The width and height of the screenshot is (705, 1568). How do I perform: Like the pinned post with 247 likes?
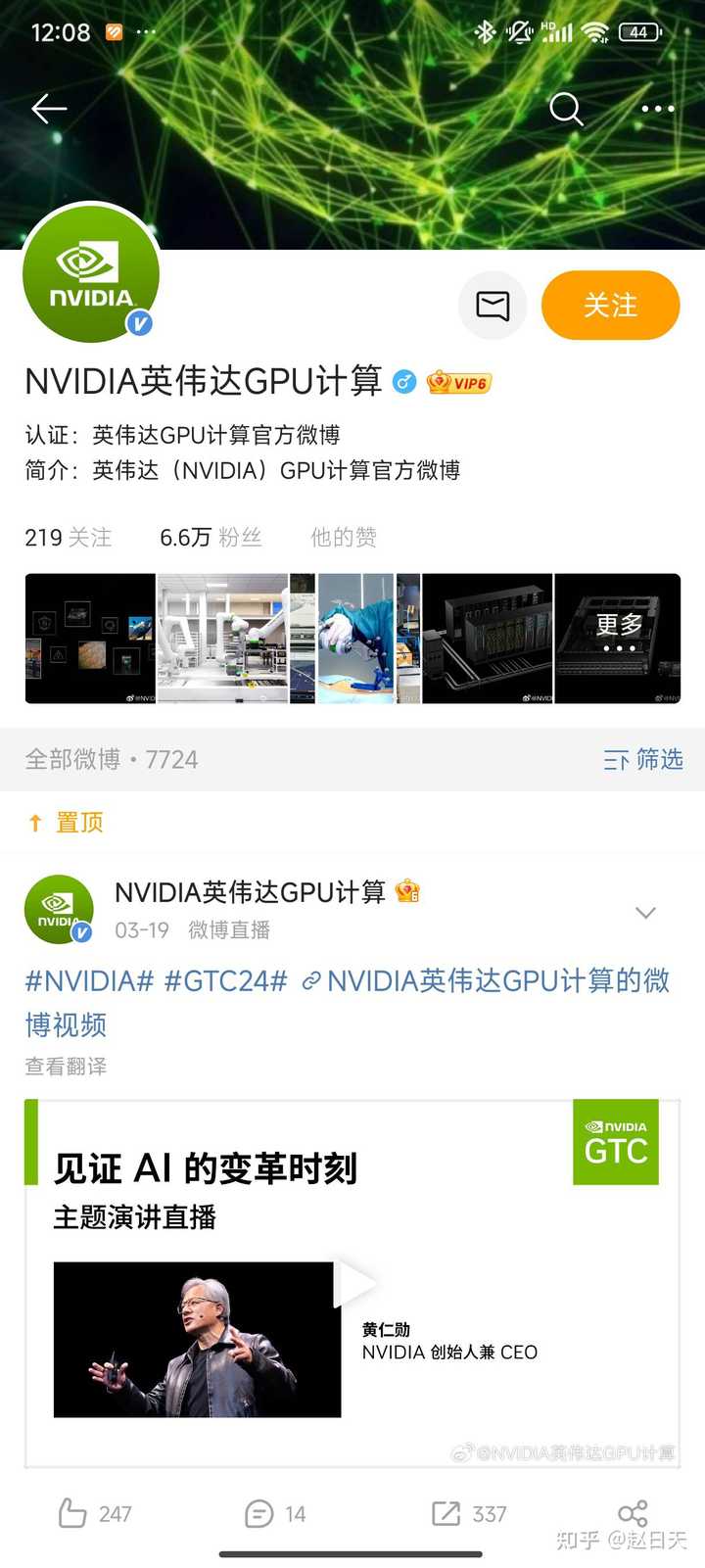94,1513
